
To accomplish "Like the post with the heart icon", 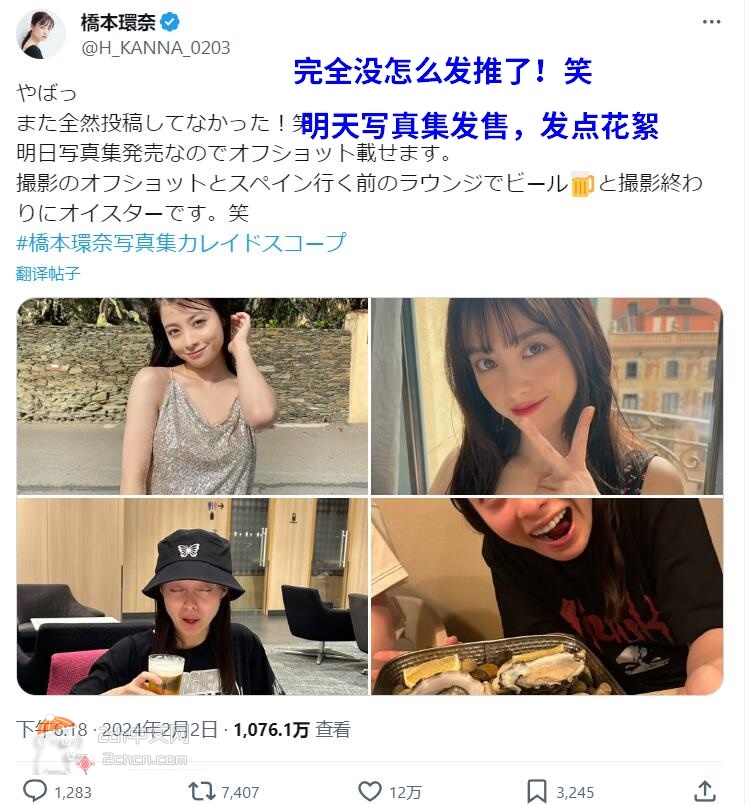I will coord(370,790).
